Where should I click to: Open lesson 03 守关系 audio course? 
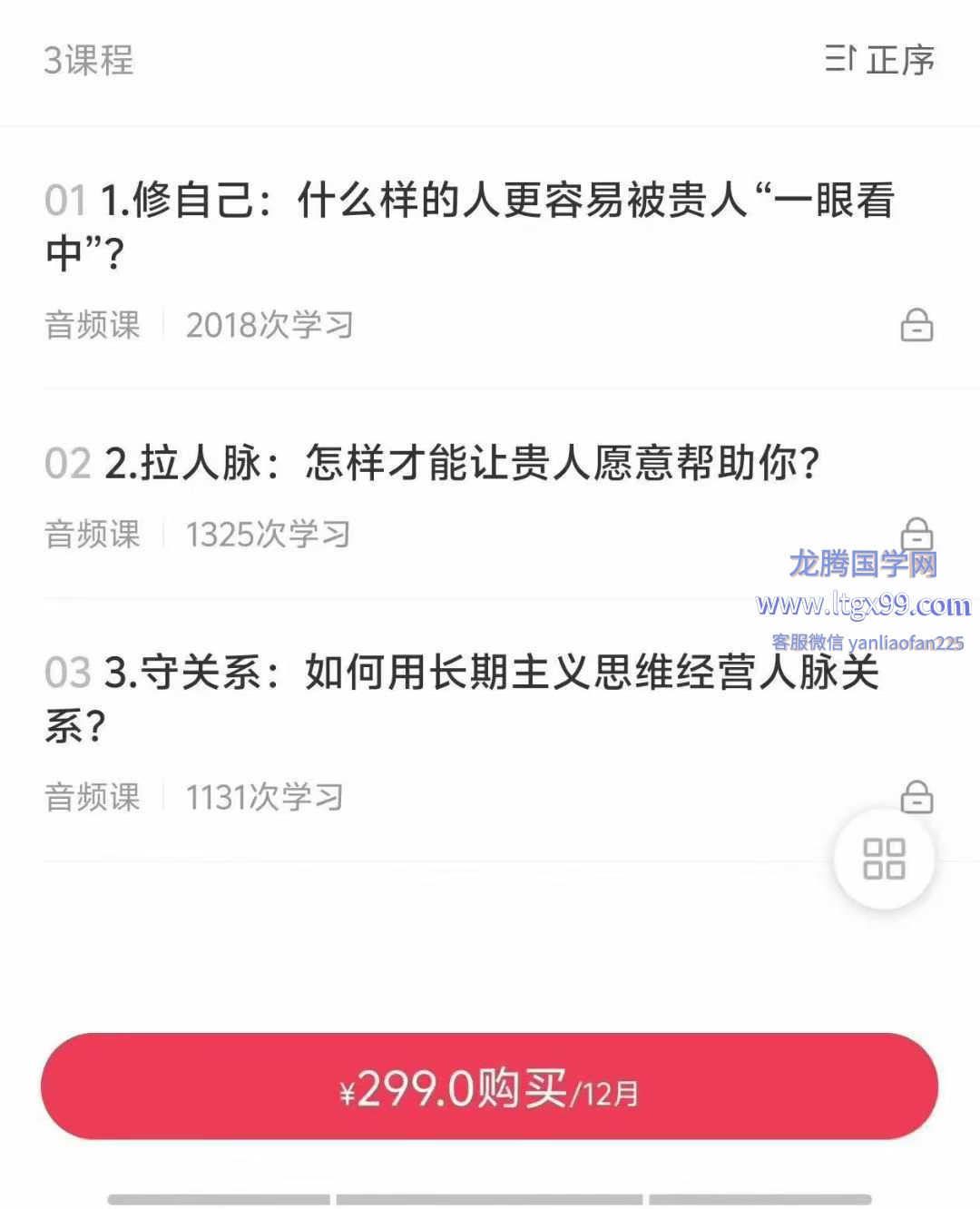click(461, 697)
